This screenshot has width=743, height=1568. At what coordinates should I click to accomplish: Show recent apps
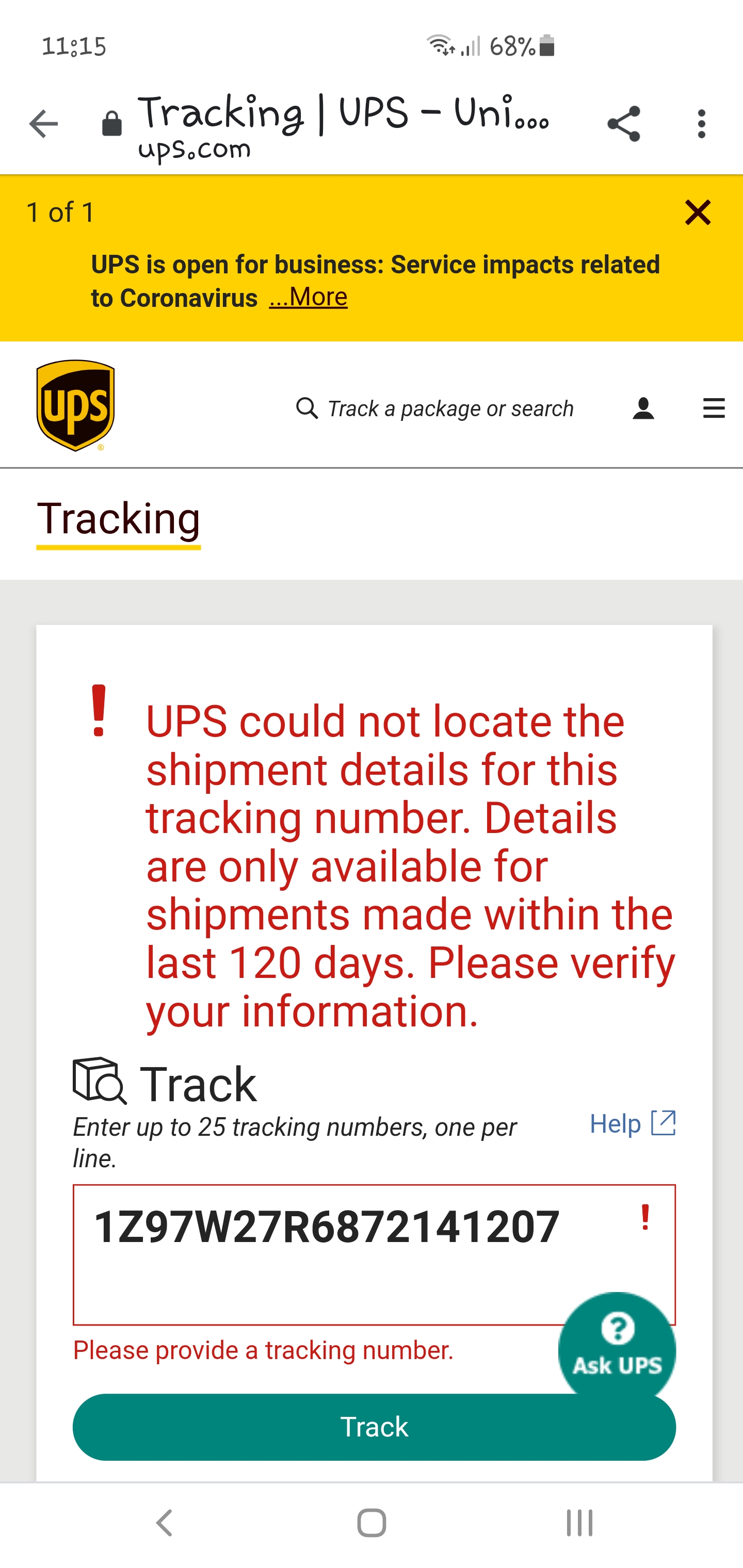tap(579, 1523)
